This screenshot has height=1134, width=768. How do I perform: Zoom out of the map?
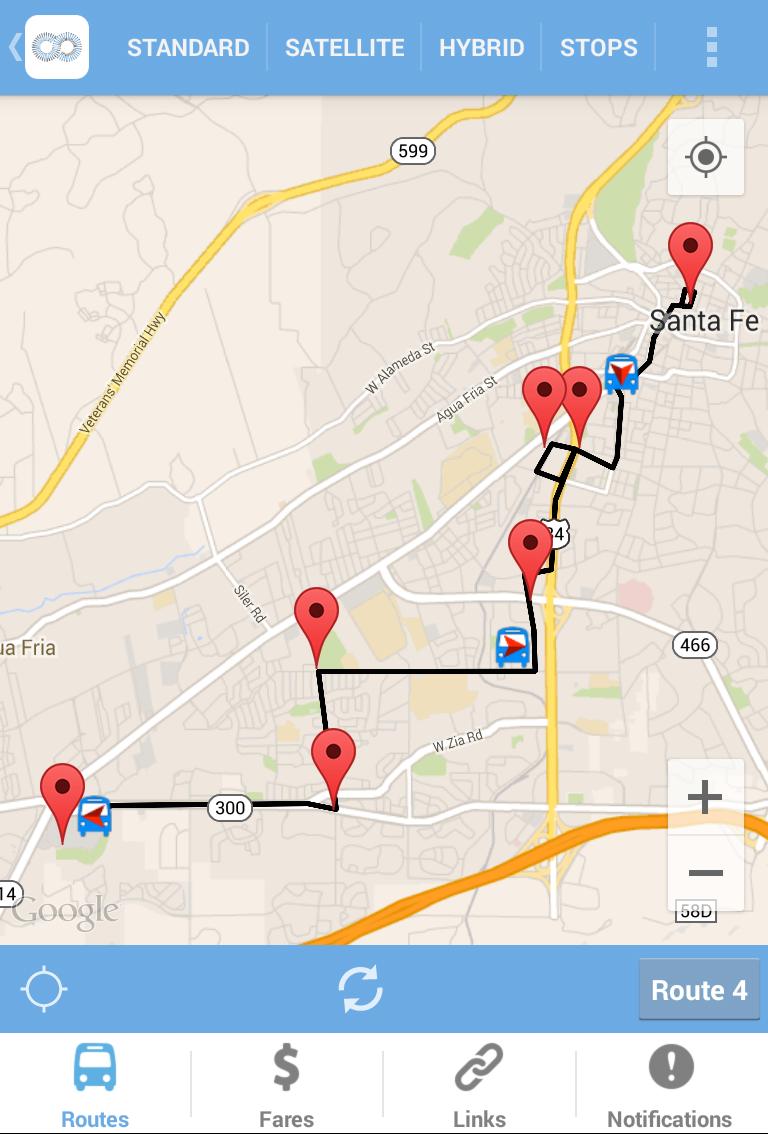705,873
